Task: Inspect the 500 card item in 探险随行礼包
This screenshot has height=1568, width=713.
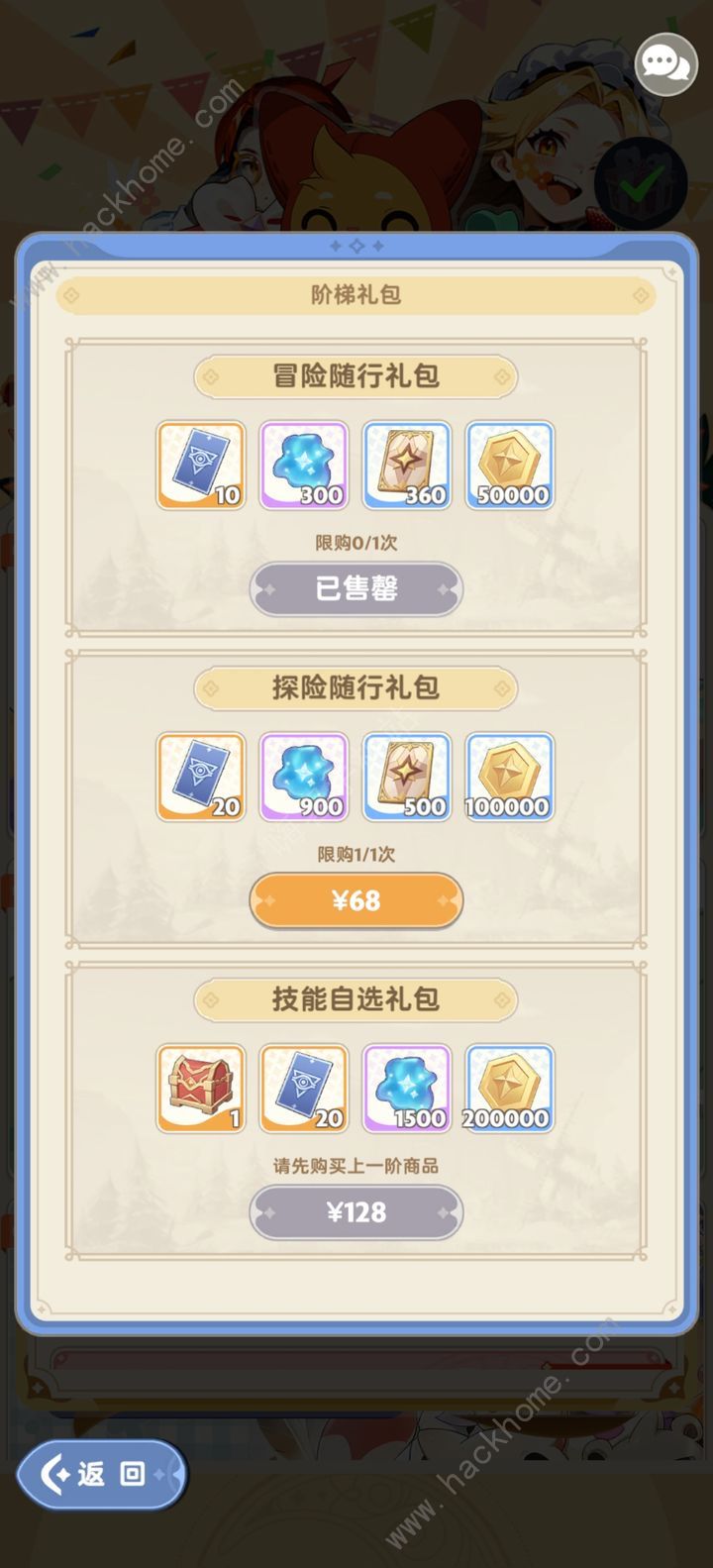Action: coord(407,777)
